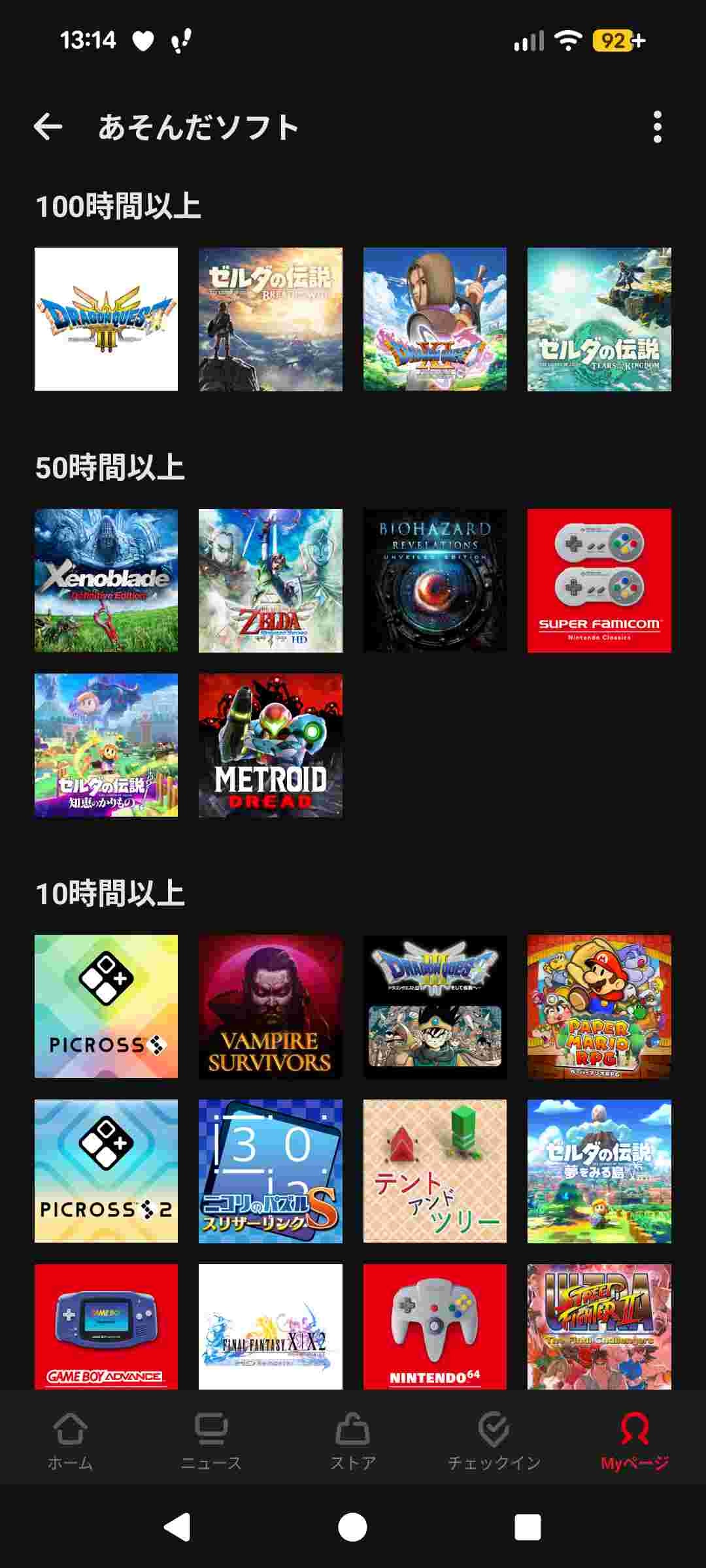The height and width of the screenshot is (1568, 706).
Task: Open the Vampire Survivors tile
Action: coord(271,1006)
